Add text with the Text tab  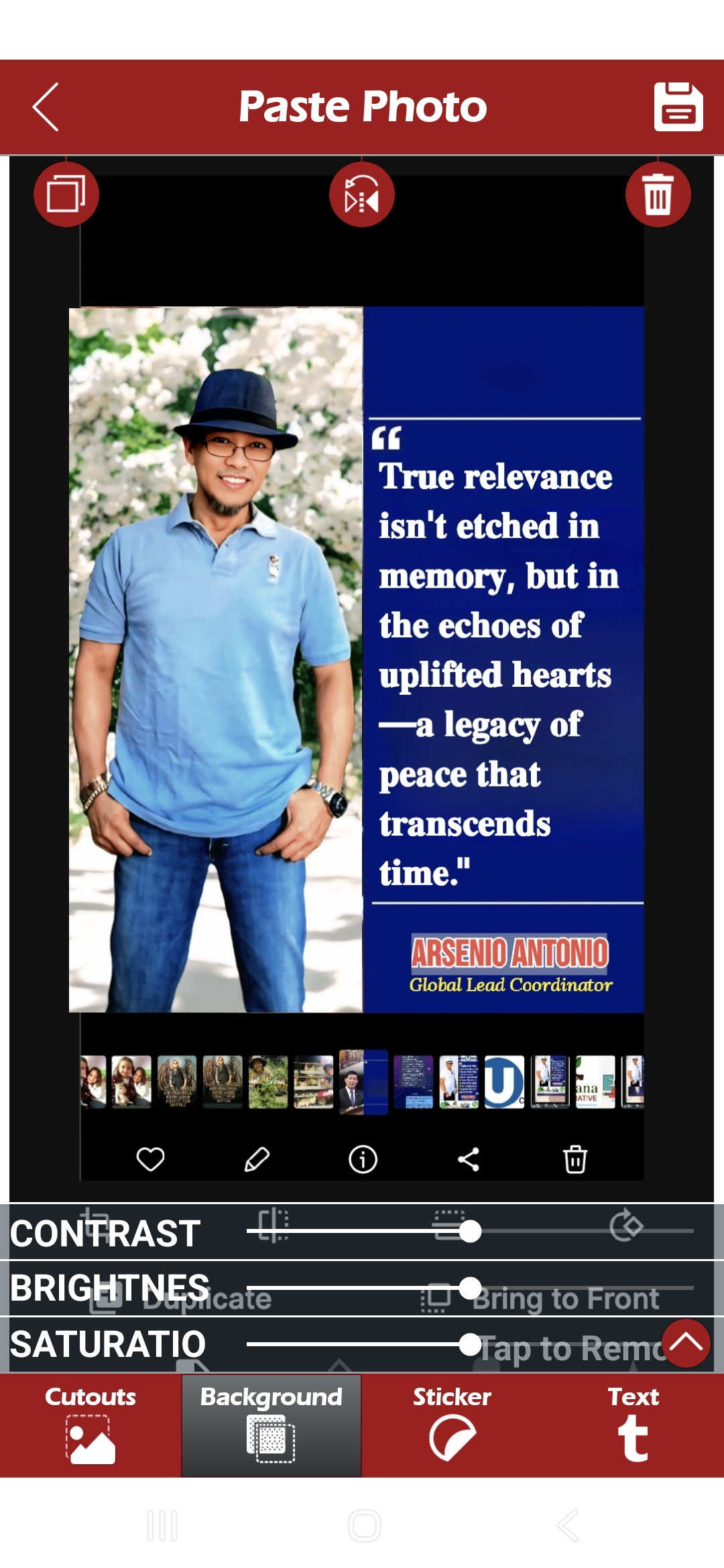click(633, 1425)
